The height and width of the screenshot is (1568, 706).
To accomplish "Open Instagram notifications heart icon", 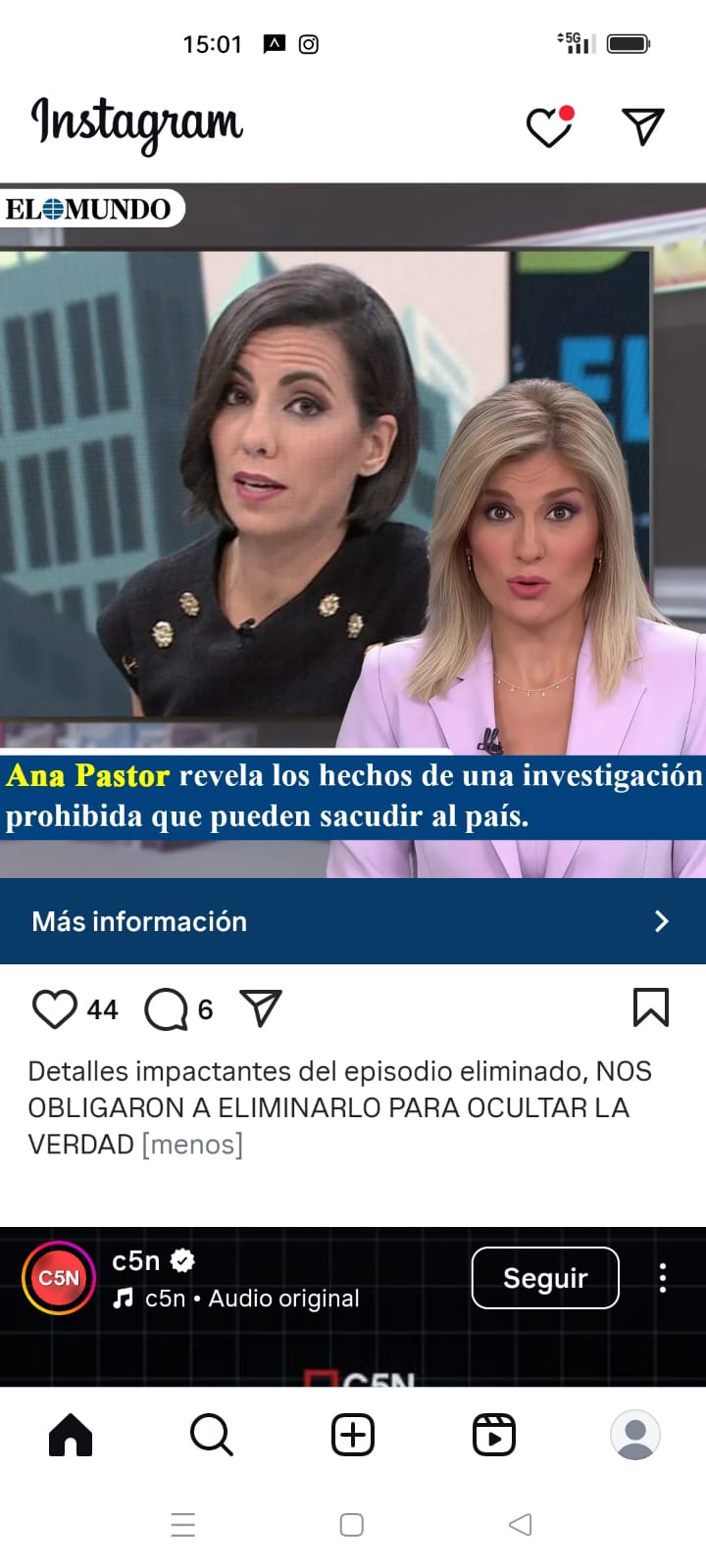I will (x=549, y=127).
